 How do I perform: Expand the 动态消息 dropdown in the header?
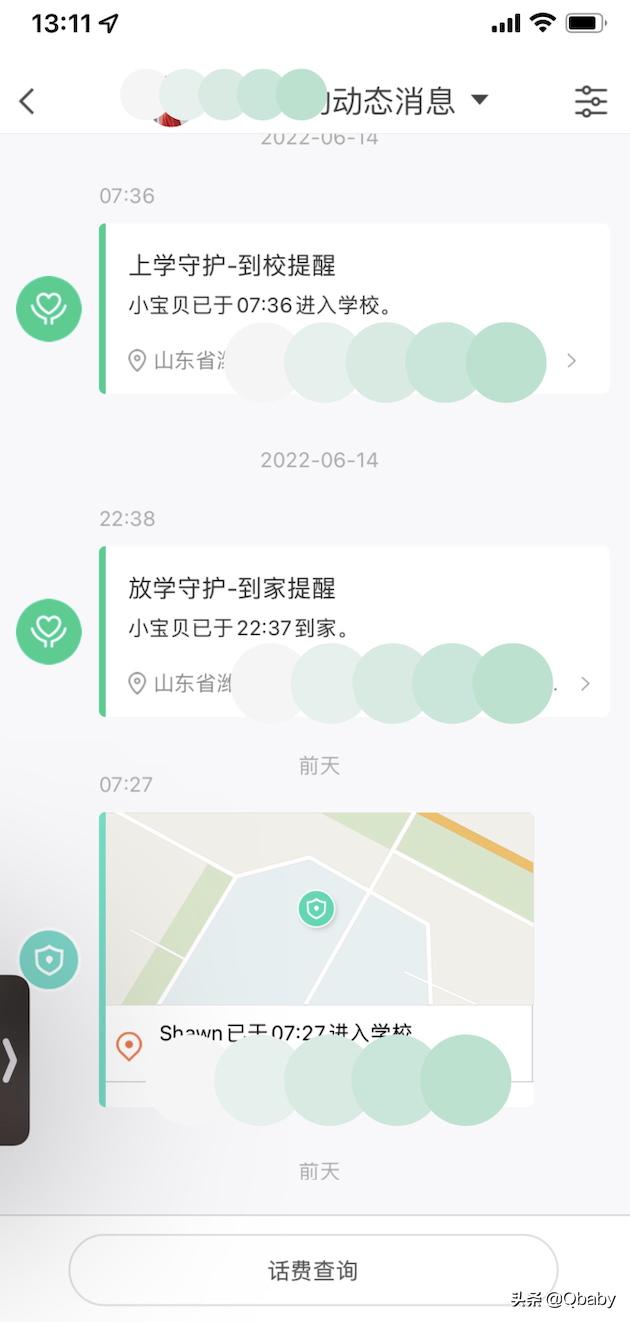coord(479,100)
